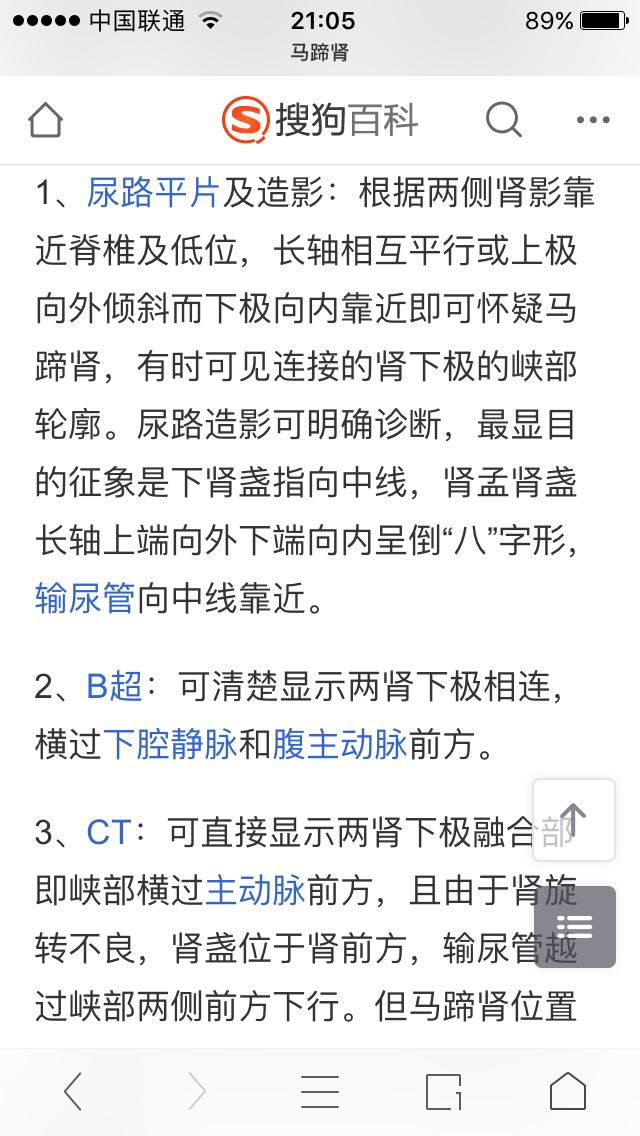Viewport: 640px width, 1136px height.
Task: Open the table of contents button
Action: [x=575, y=927]
